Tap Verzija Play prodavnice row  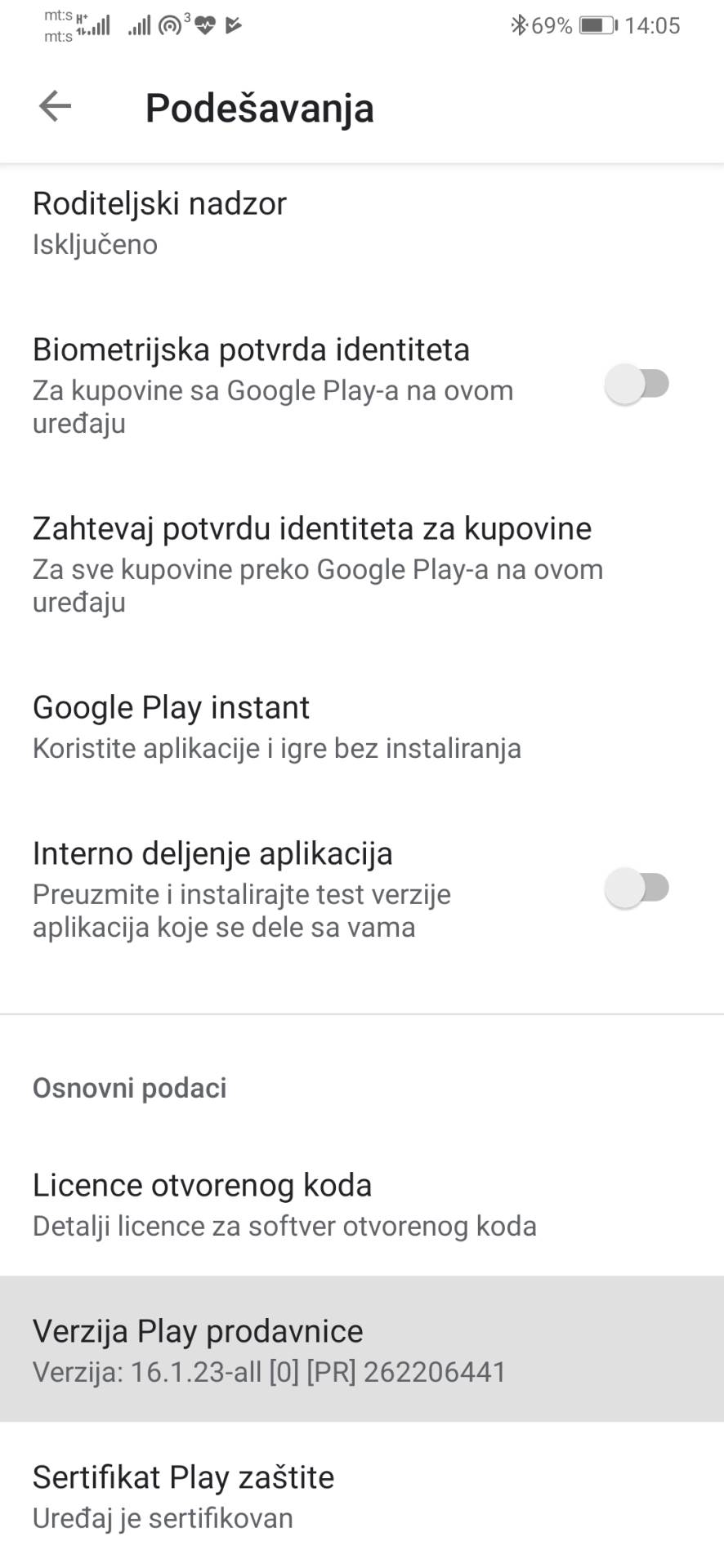pos(362,1349)
